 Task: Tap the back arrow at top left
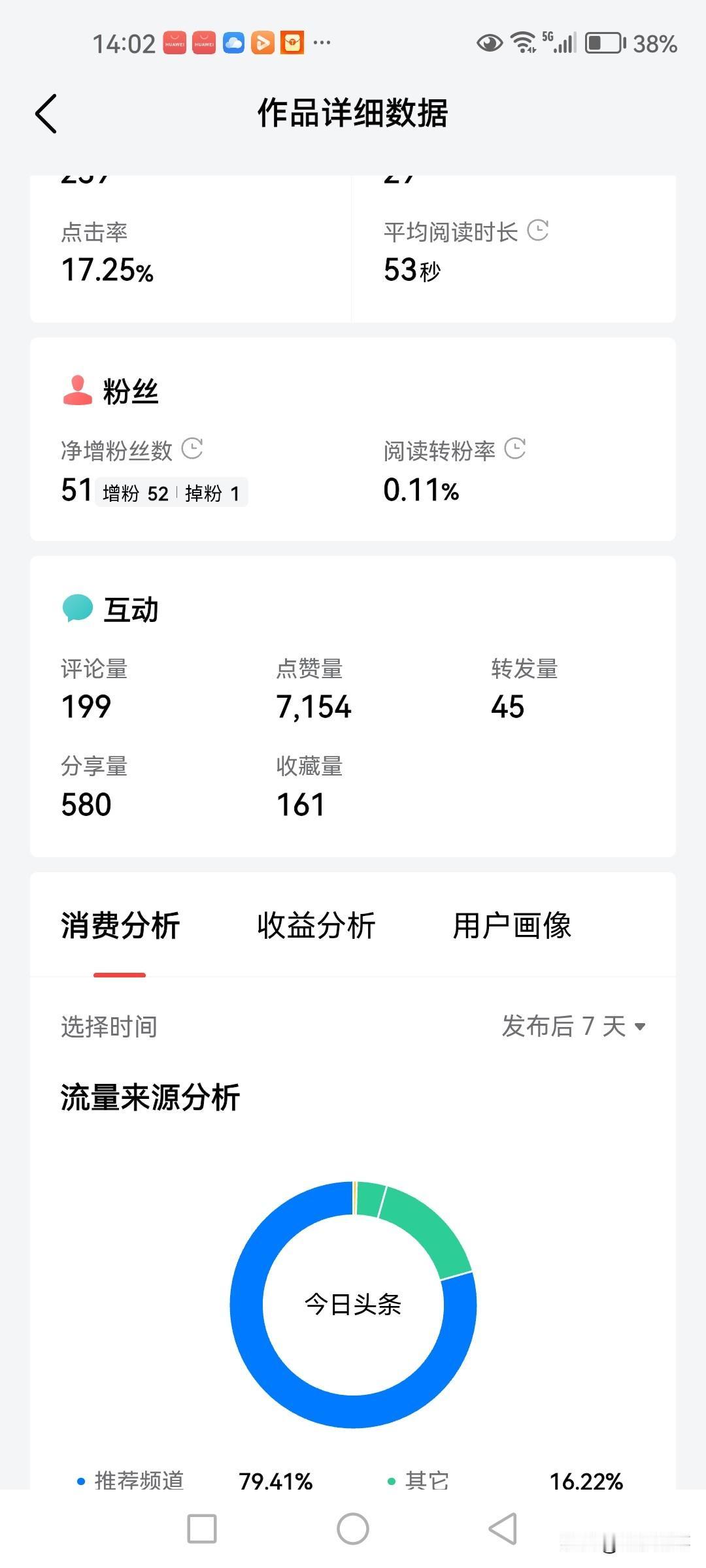(x=46, y=113)
